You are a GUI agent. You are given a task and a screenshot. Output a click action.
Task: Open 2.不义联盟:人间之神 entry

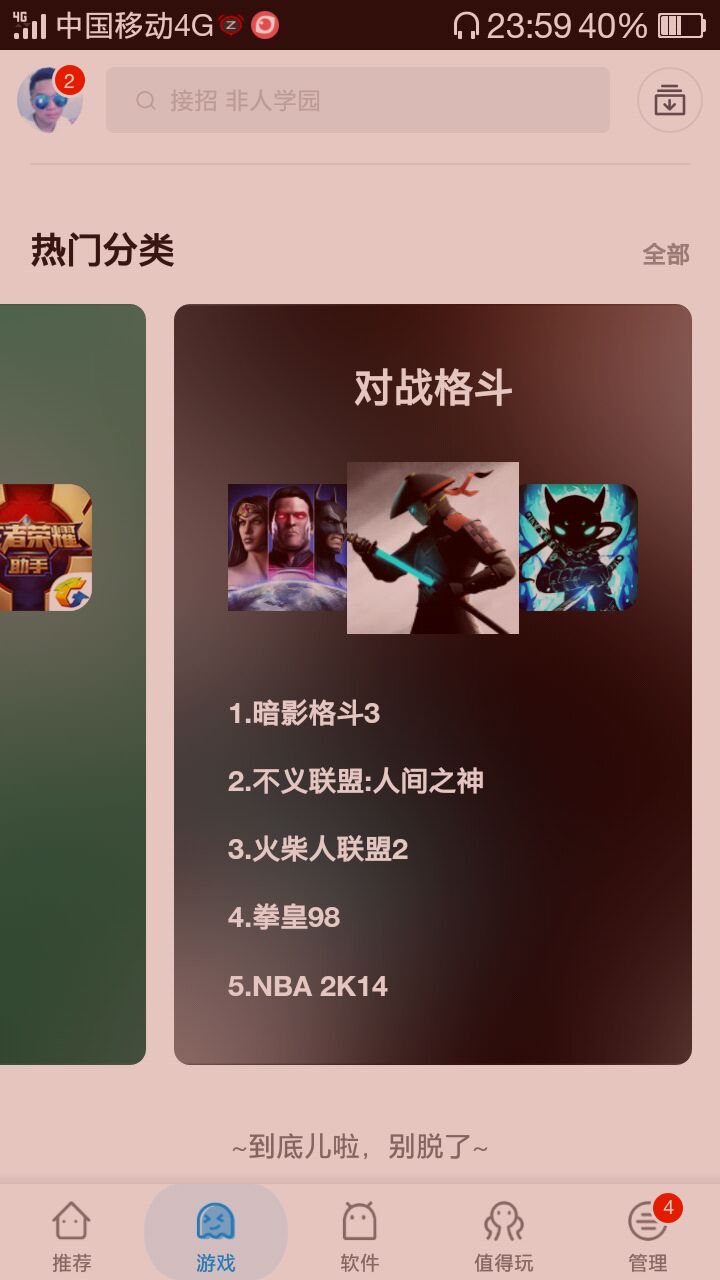pos(356,781)
